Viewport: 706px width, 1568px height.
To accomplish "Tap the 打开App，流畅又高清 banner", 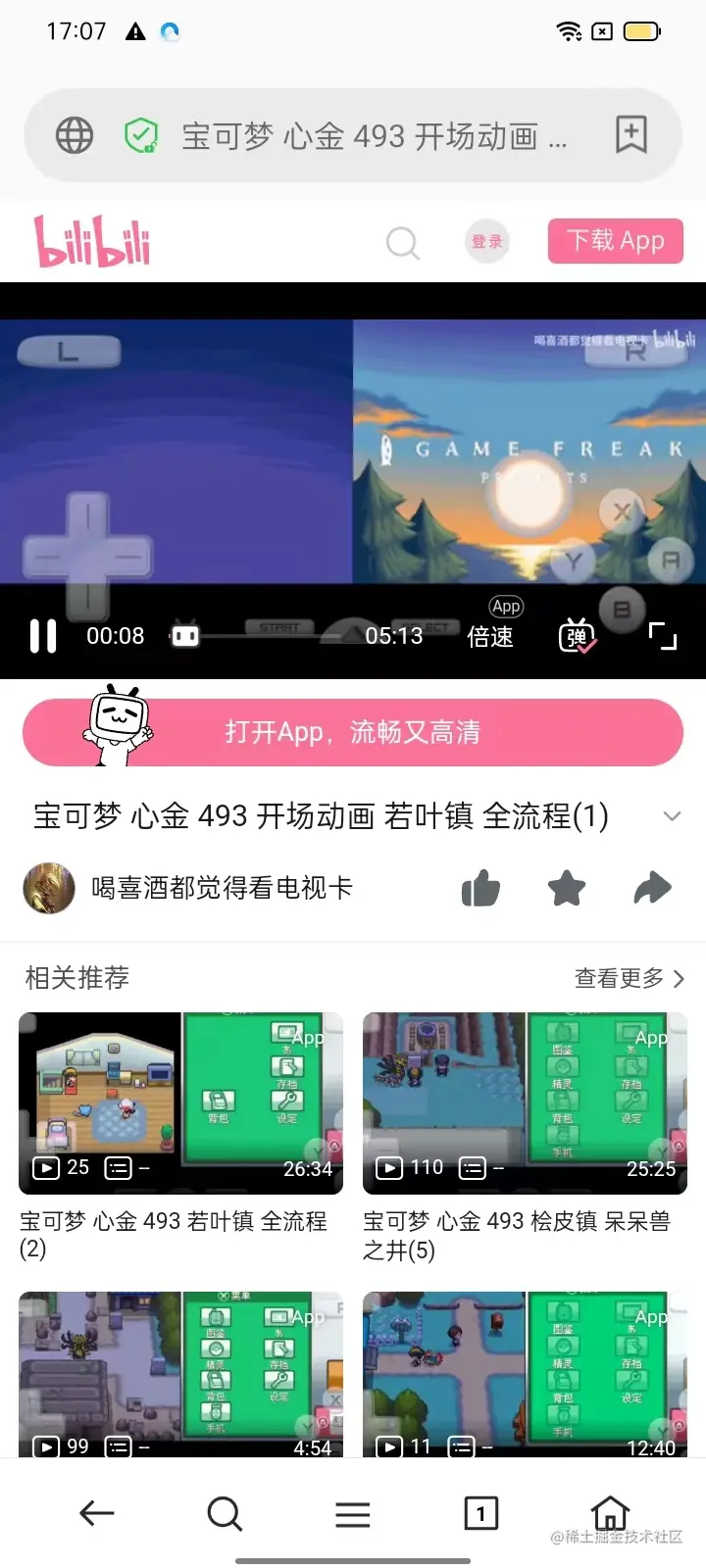I will [353, 732].
